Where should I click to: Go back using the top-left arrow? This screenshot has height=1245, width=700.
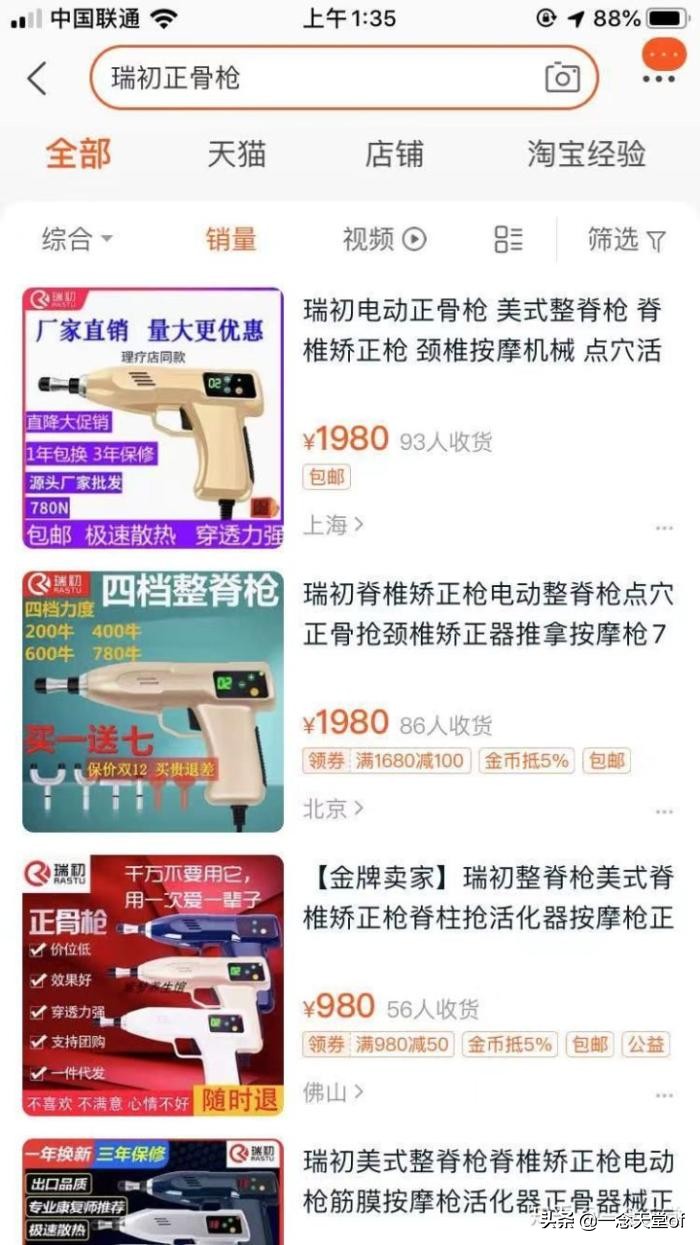tap(37, 78)
